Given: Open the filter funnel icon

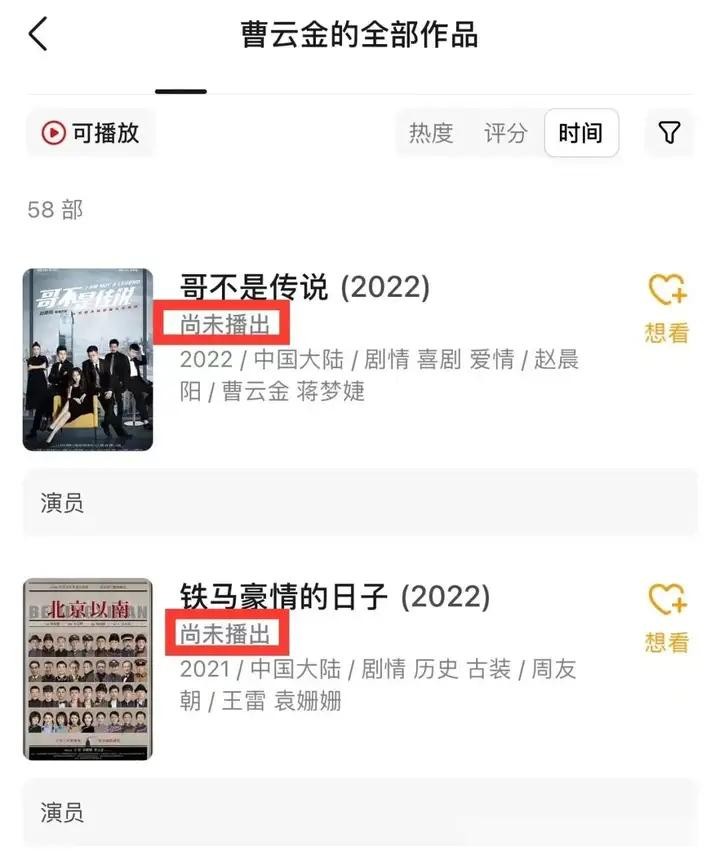Looking at the screenshot, I should tap(670, 133).
